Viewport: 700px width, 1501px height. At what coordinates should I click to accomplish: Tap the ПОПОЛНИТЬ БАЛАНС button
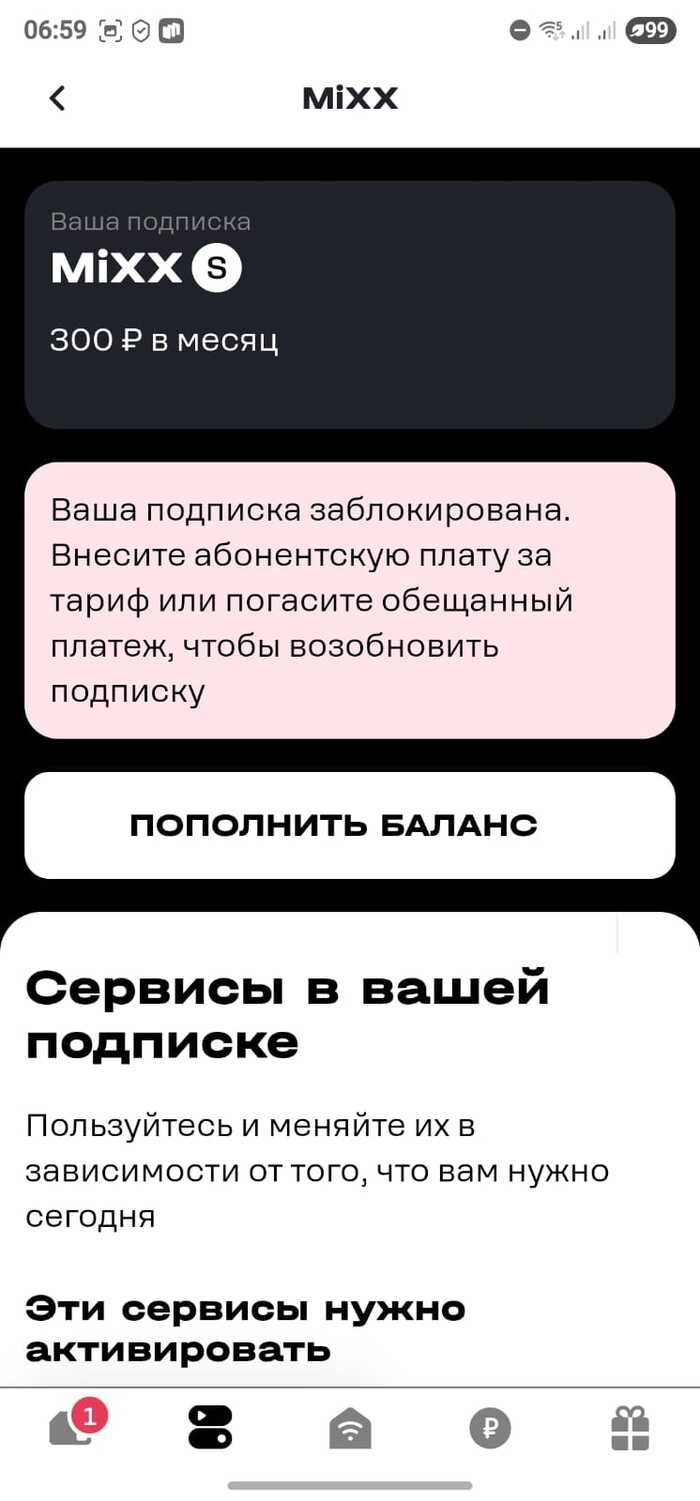coord(349,825)
